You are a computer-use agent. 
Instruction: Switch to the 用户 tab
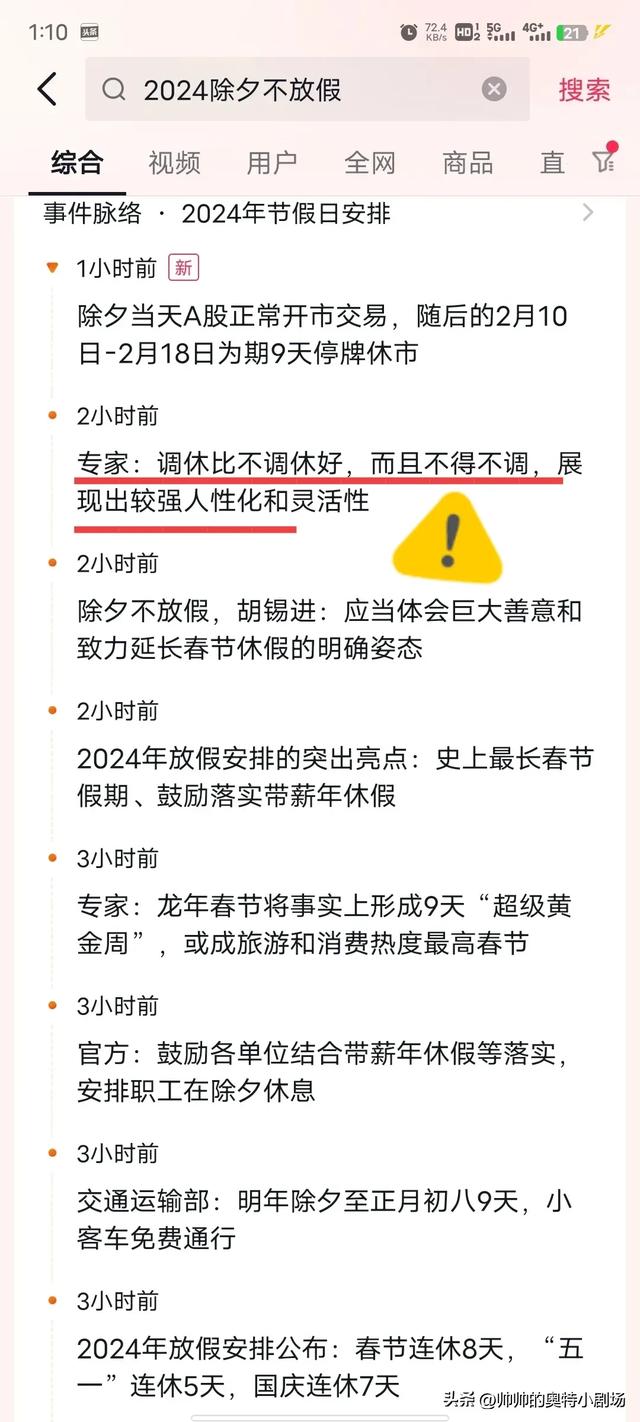pos(272,162)
